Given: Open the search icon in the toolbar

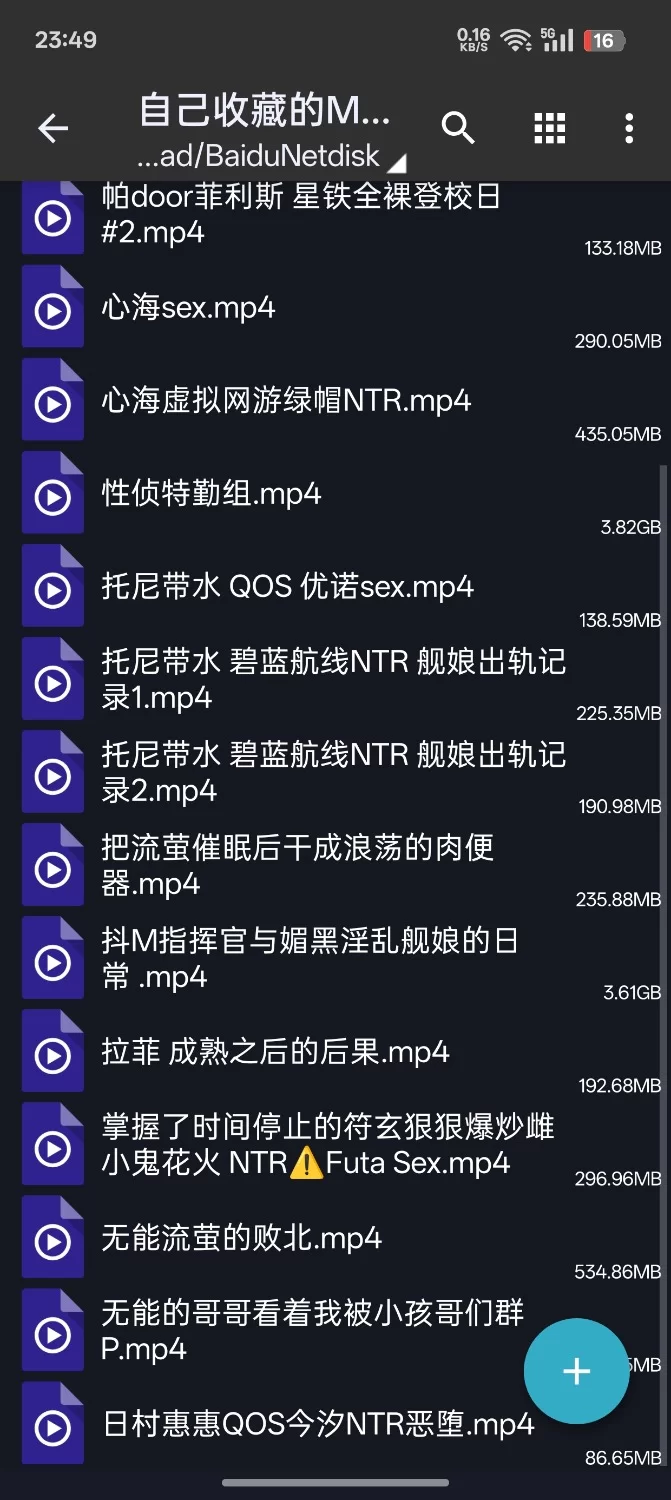Looking at the screenshot, I should (458, 128).
